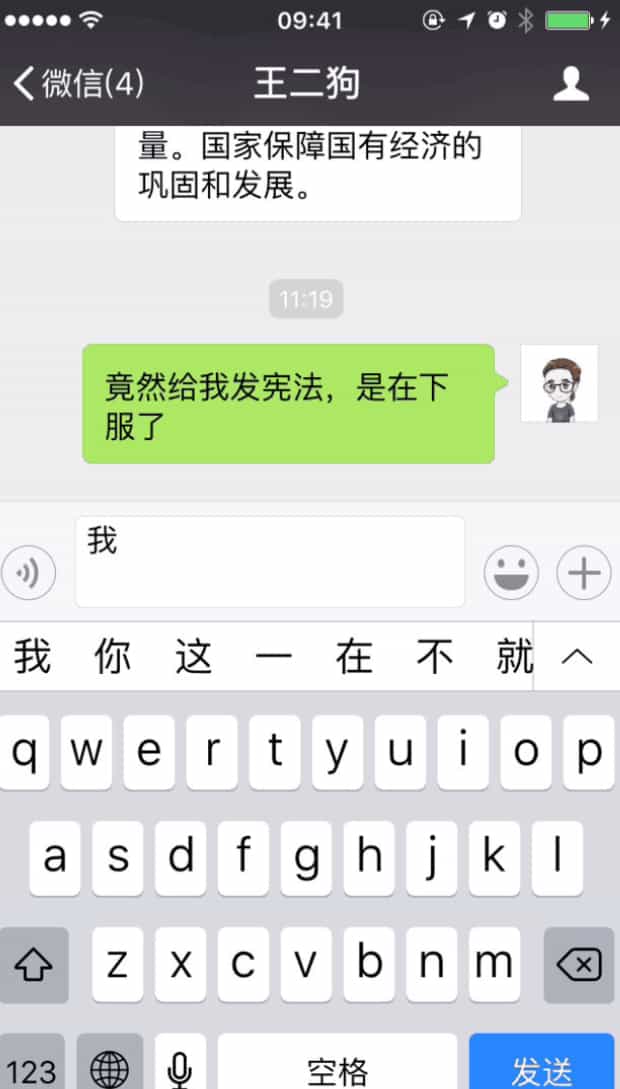Expand the candidate word list
The image size is (620, 1089).
coord(577,657)
